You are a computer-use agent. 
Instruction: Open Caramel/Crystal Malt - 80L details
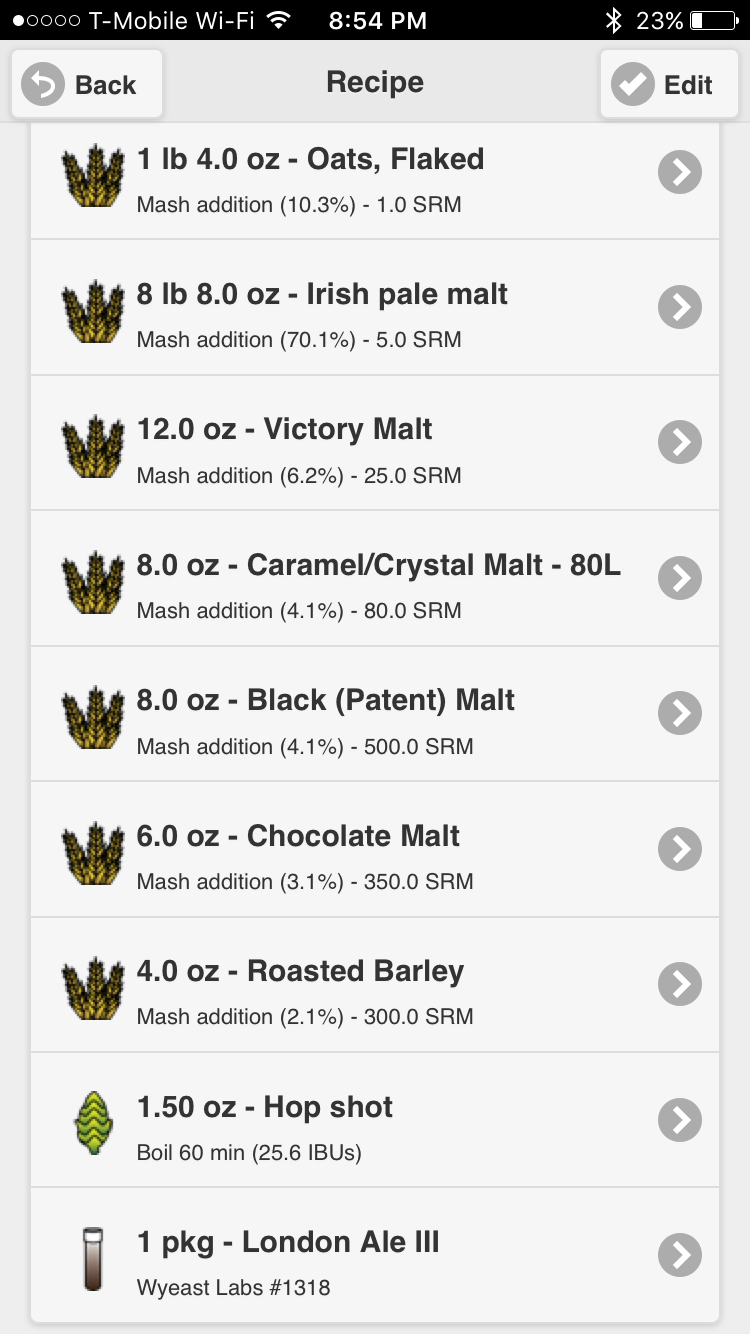coord(375,578)
